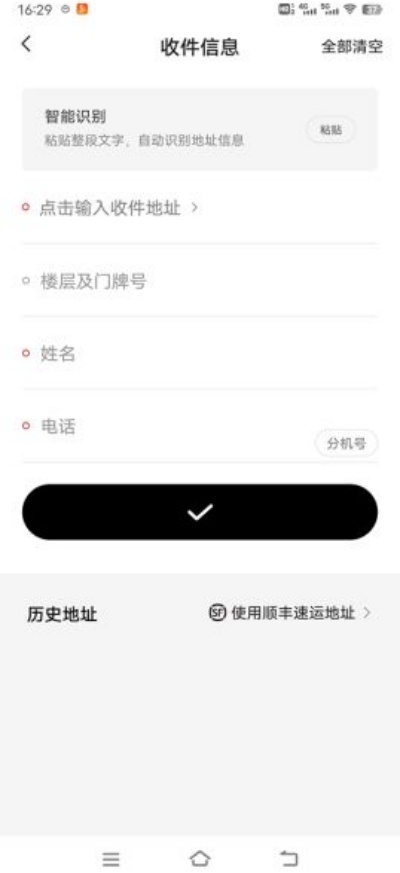Open 使用顺丰速运地址 link

pos(290,614)
